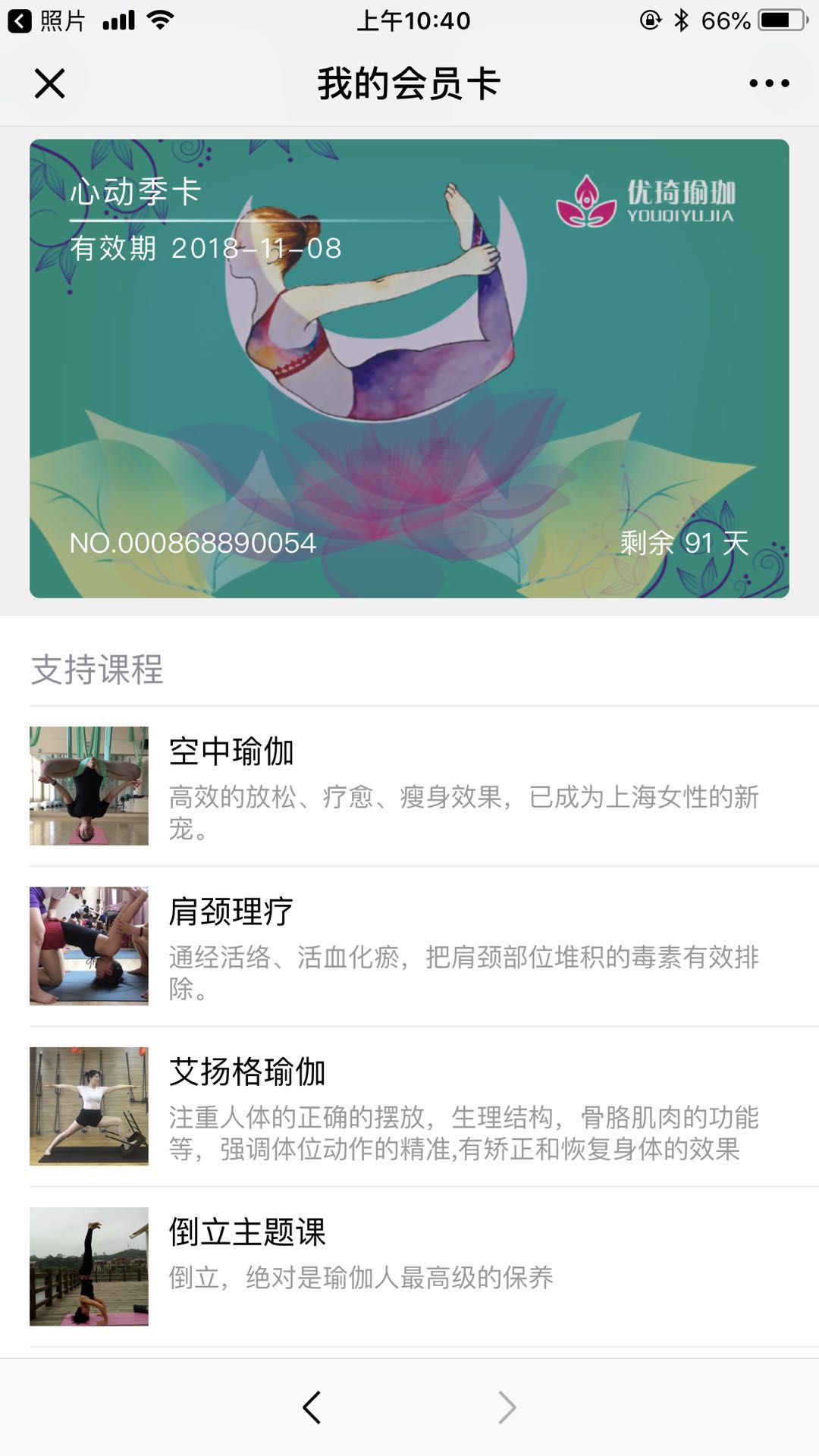Open the three-dot more options menu

(769, 83)
